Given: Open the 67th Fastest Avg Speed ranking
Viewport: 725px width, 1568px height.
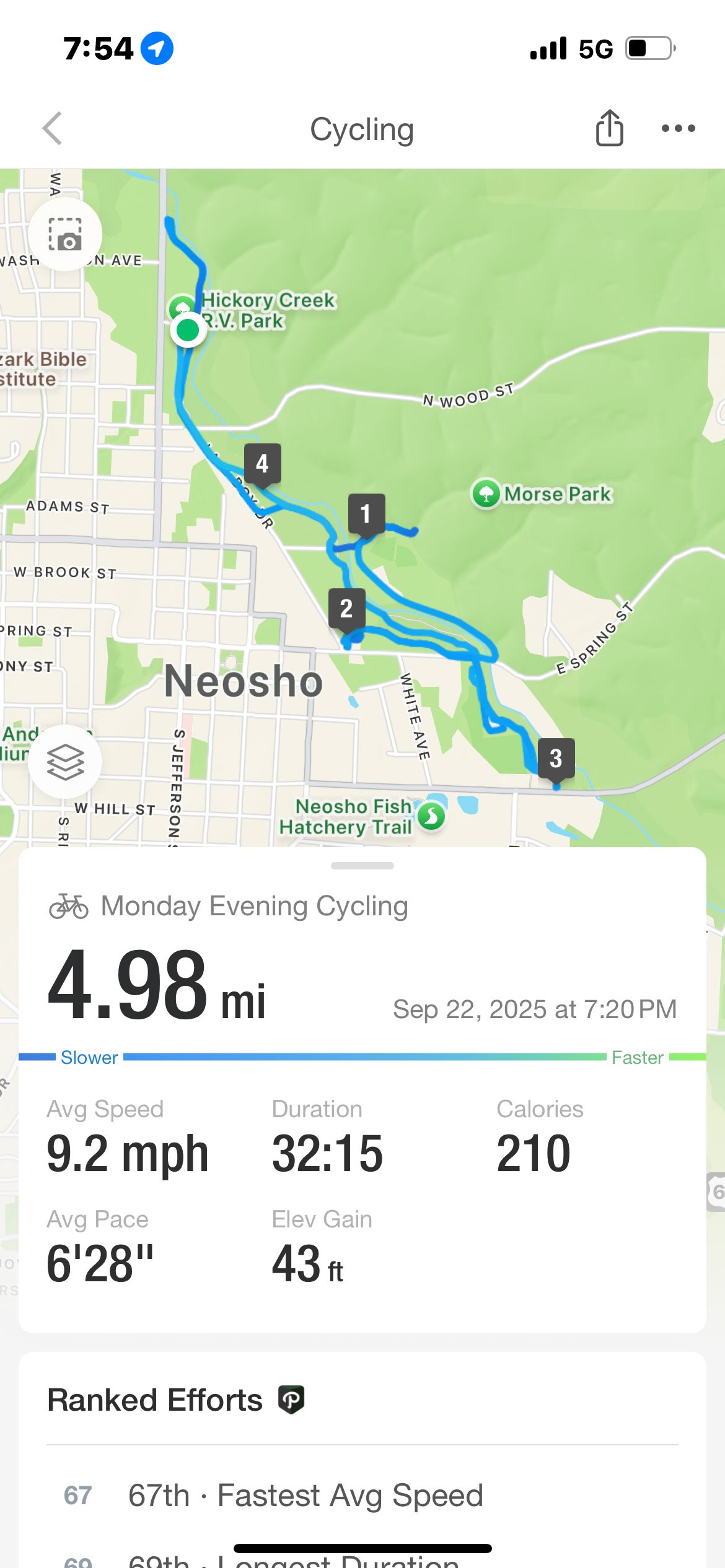Looking at the screenshot, I should coord(362,1496).
